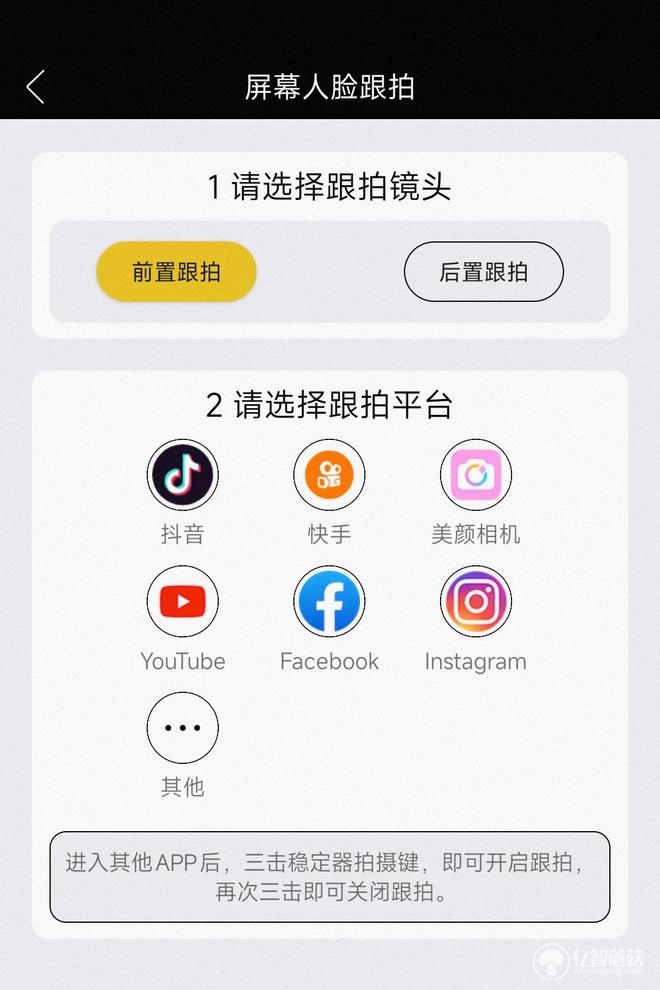Pick 美颜相机 as the platform
The width and height of the screenshot is (660, 990).
[x=476, y=475]
